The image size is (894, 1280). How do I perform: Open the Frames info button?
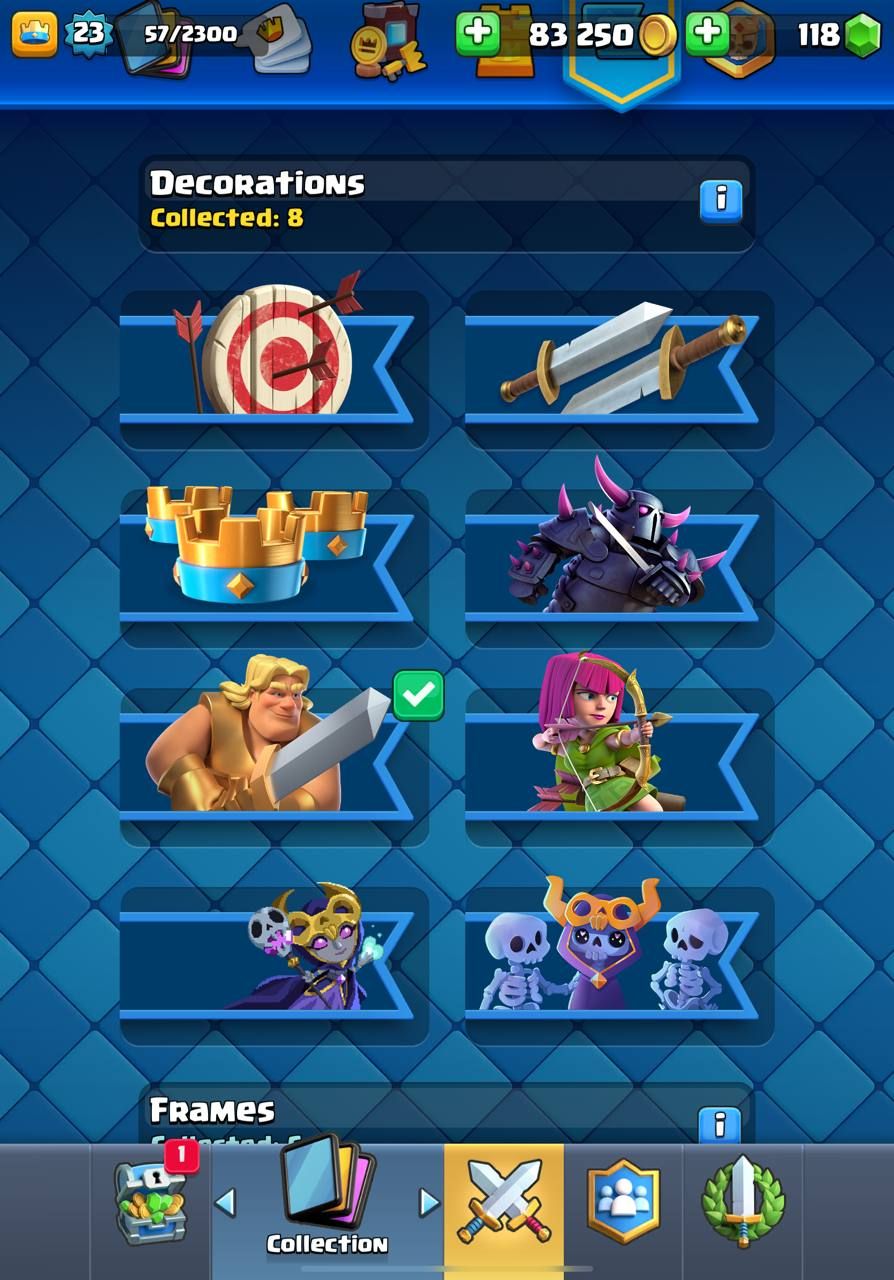tap(719, 1124)
